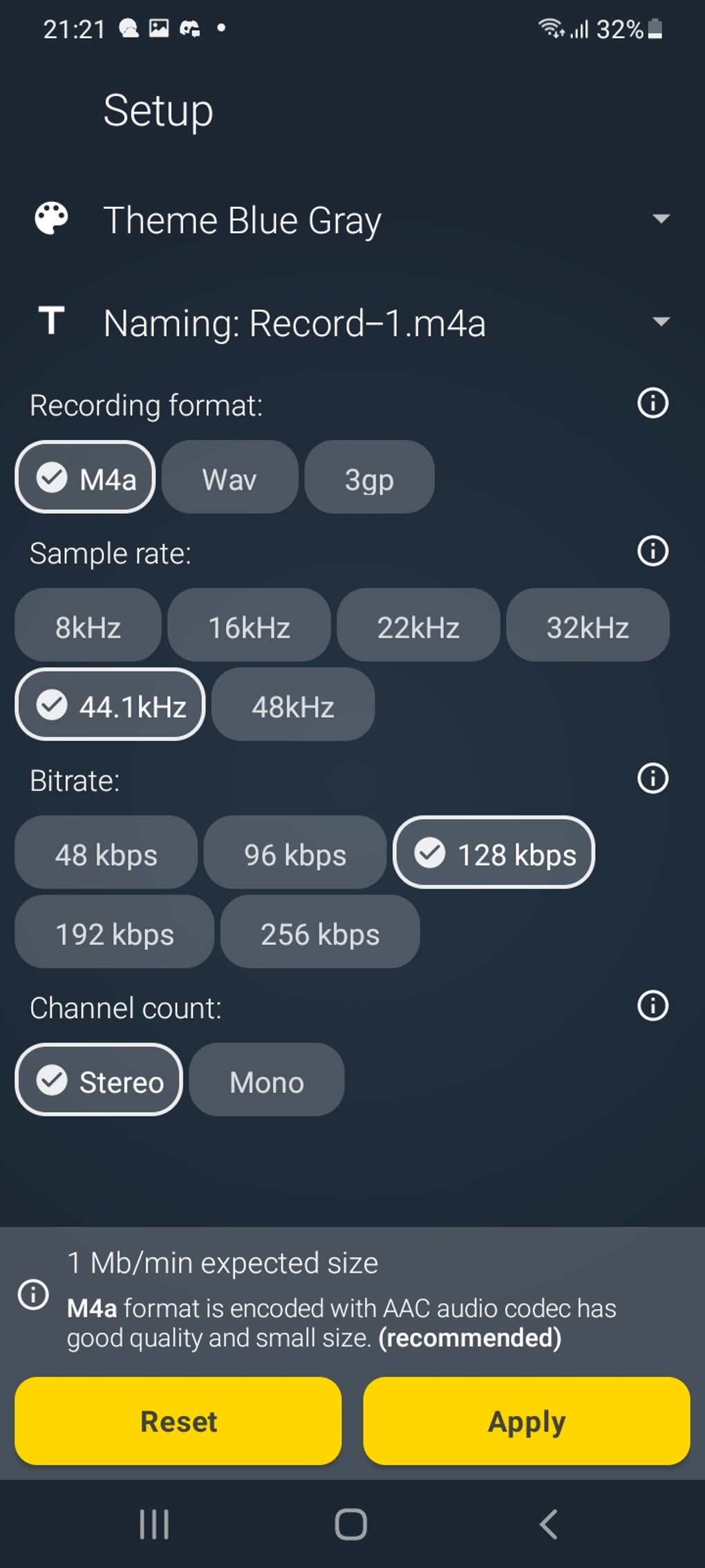This screenshot has width=705, height=1568.
Task: Open Recording format info tooltip
Action: (652, 403)
